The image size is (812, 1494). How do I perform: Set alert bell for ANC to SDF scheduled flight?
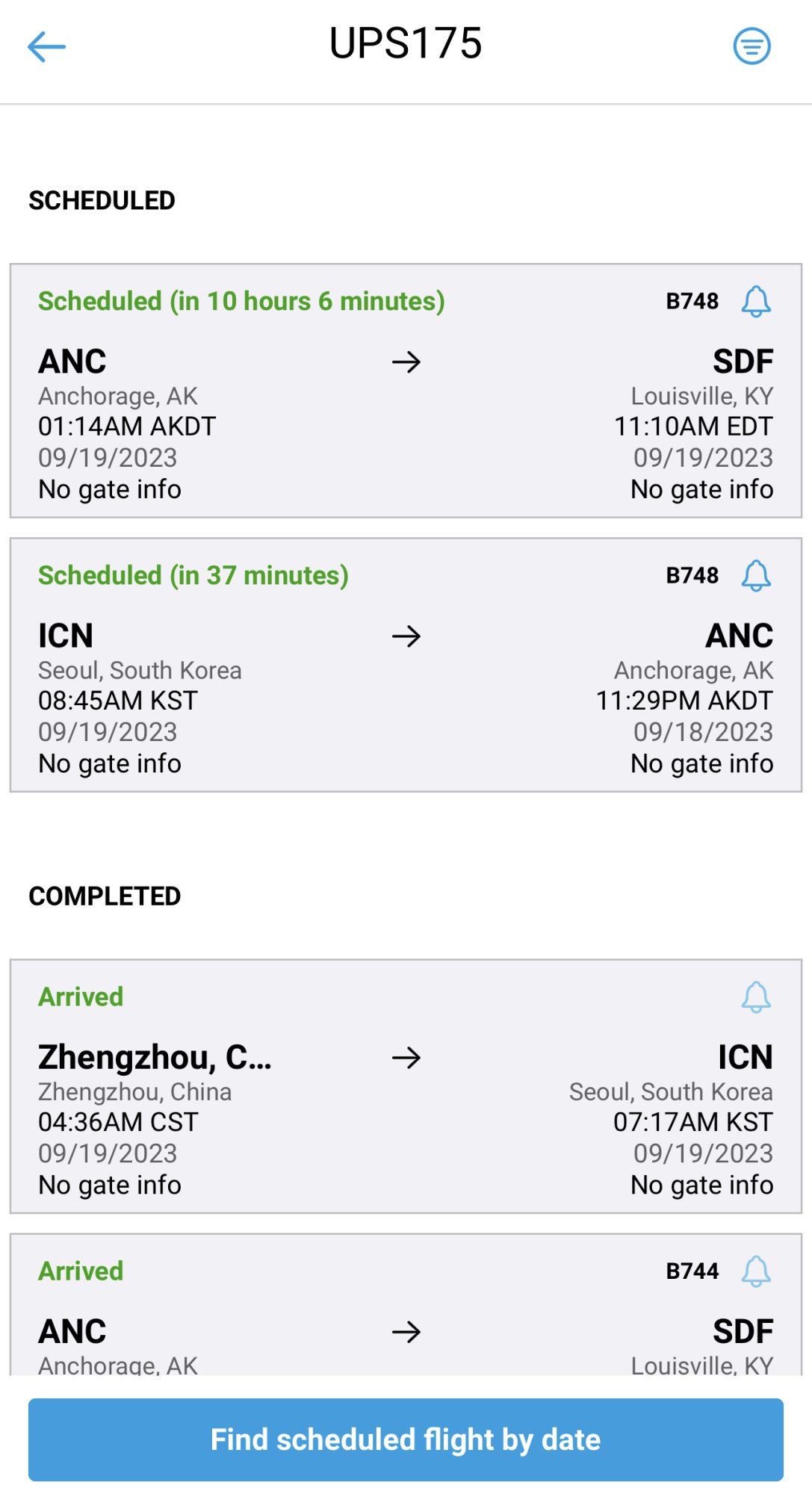coord(756,301)
